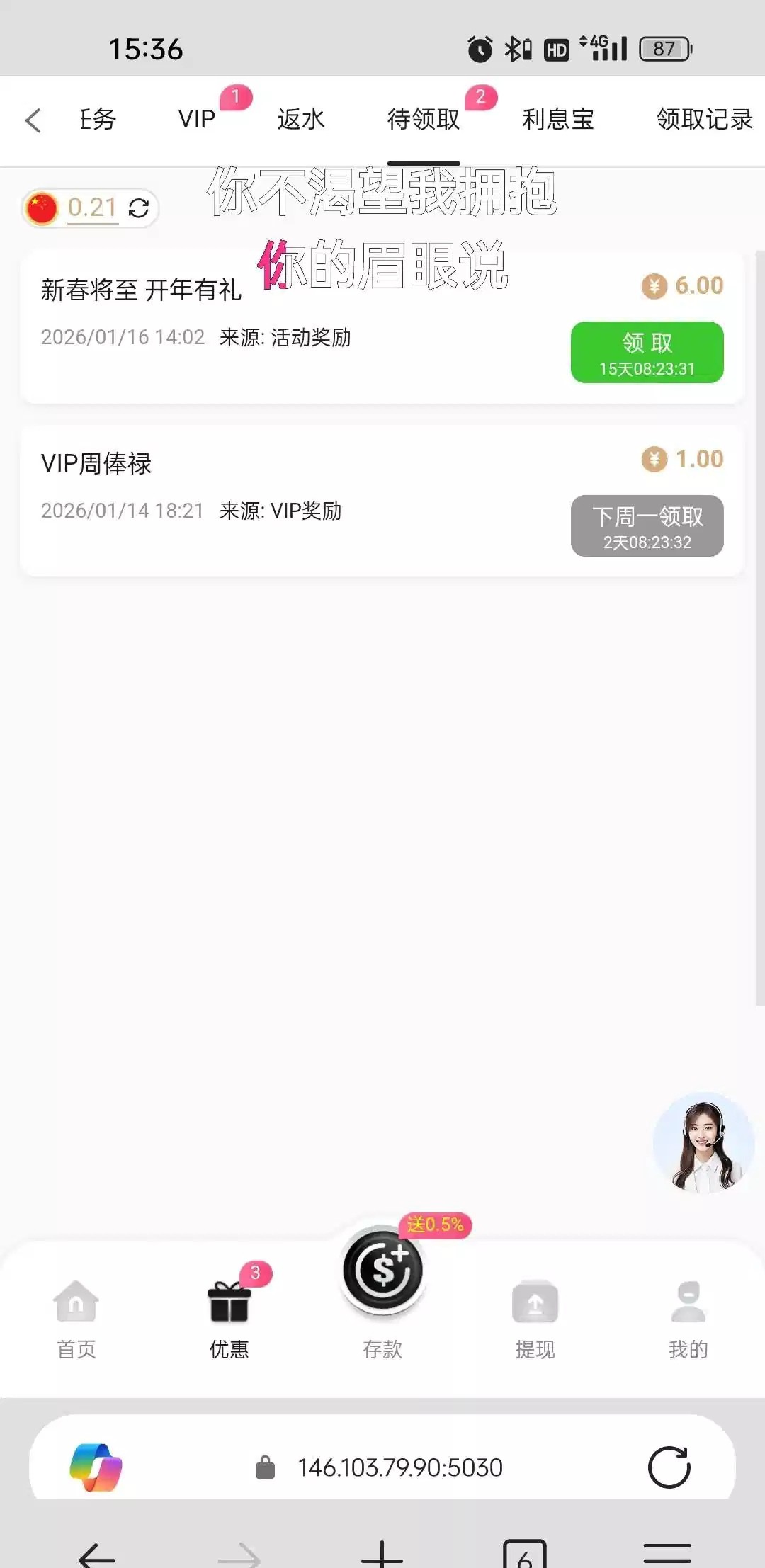This screenshot has width=765, height=1568.
Task: Go to 首页 in the bottom navigation
Action: 76,1319
